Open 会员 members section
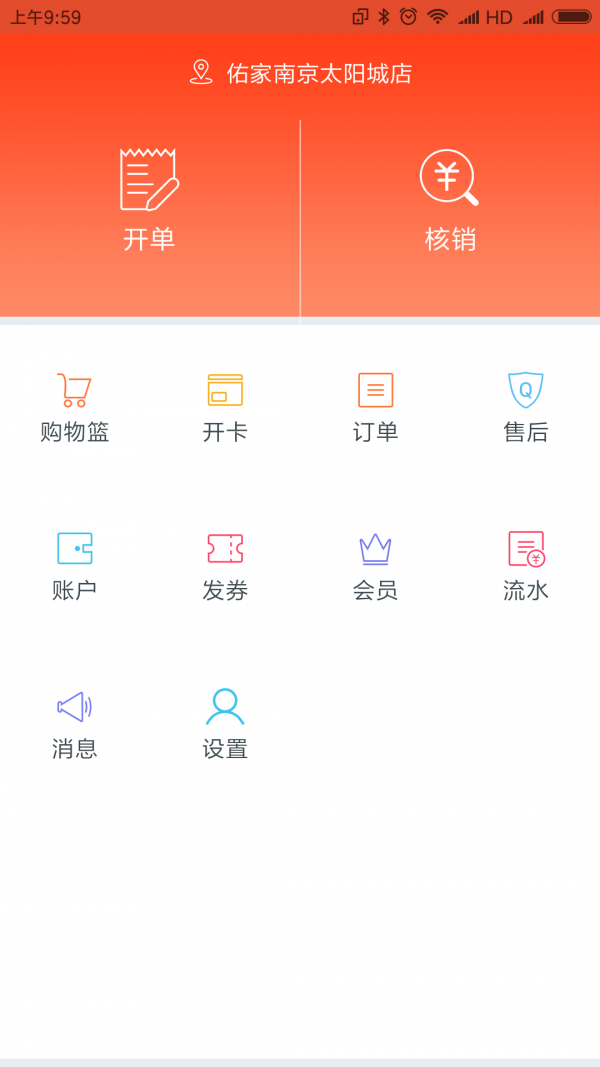The image size is (600, 1067). pos(375,565)
